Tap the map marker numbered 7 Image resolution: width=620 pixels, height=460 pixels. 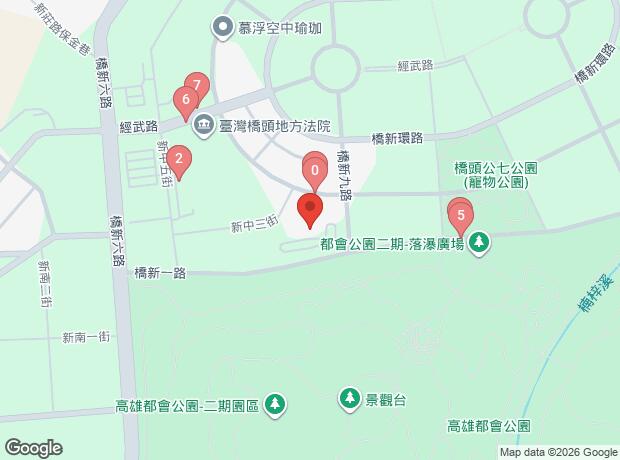197,87
